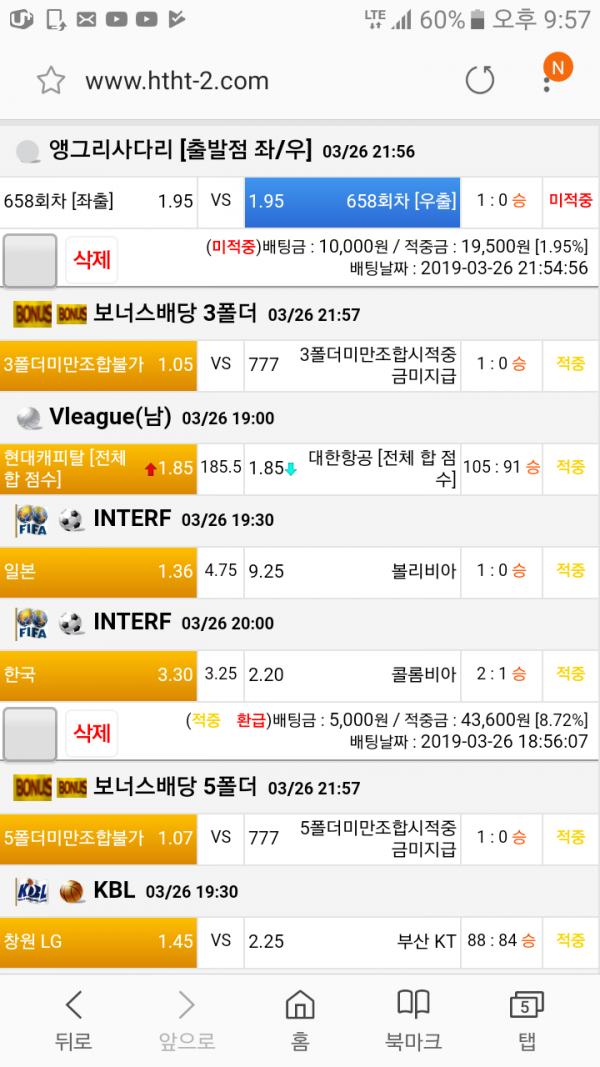Screen dimensions: 600x1067
Task: Delete the 5,000원 bet slip
Action: 92,734
